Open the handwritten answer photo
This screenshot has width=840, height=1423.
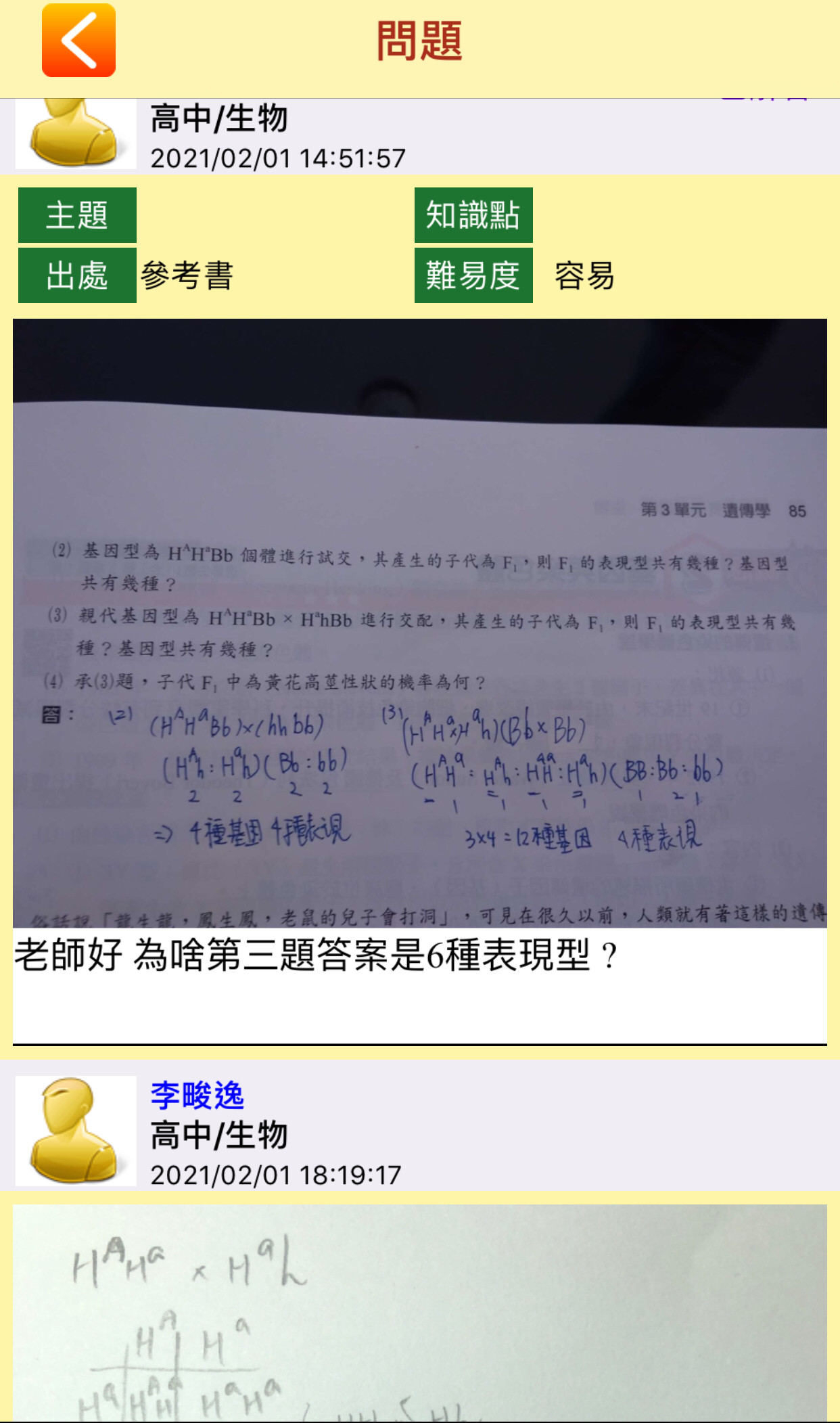click(419, 1311)
